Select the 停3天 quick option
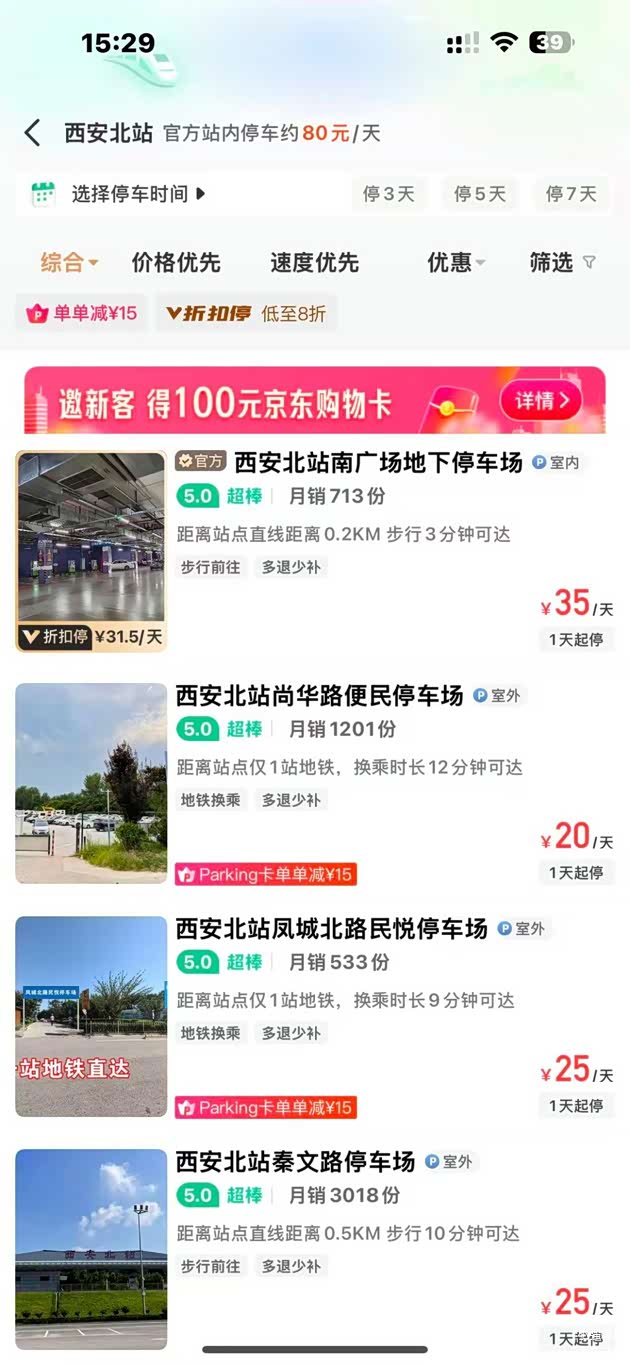Image resolution: width=630 pixels, height=1365 pixels. [388, 194]
